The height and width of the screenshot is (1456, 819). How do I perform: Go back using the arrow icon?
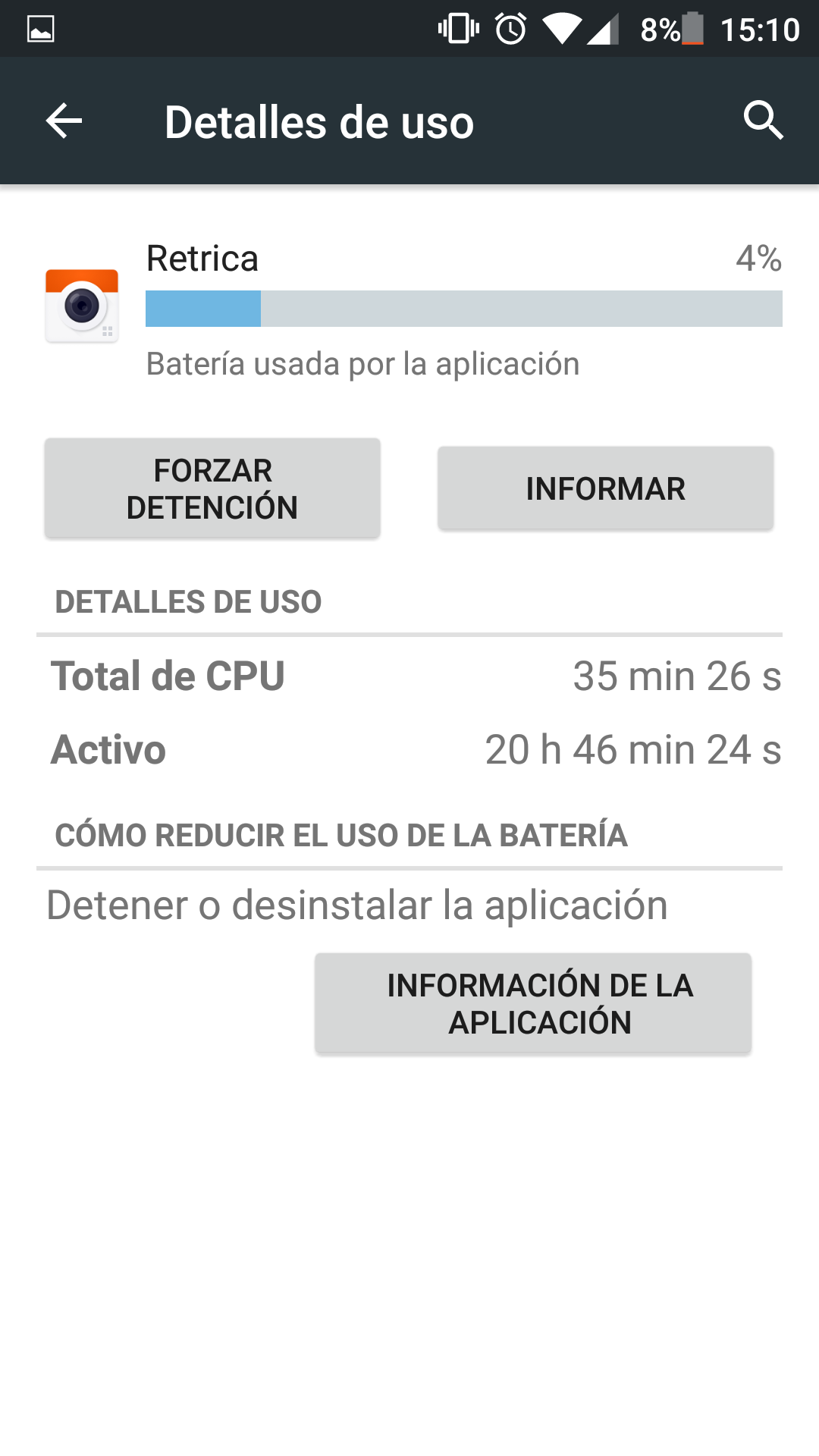click(64, 121)
